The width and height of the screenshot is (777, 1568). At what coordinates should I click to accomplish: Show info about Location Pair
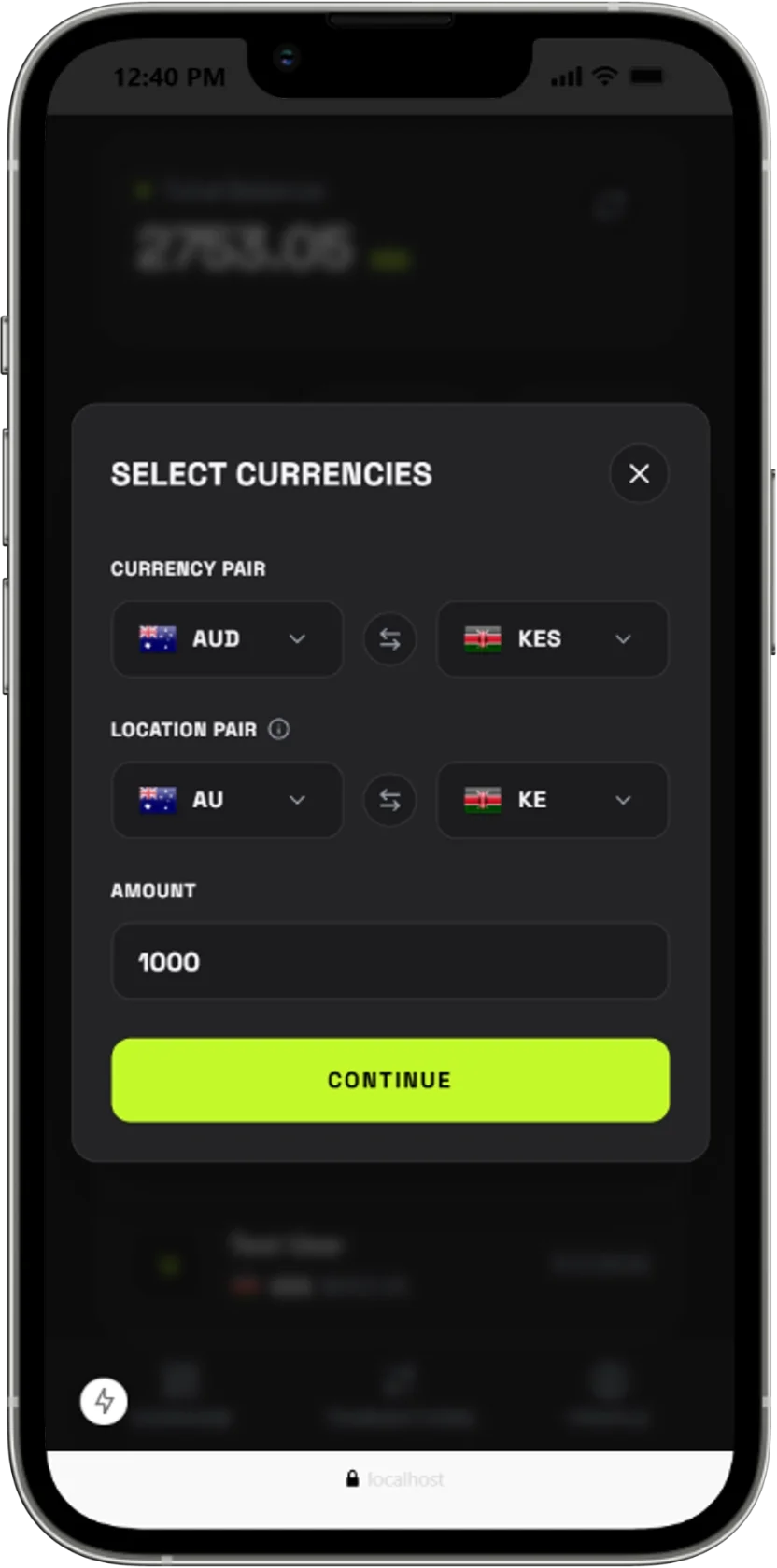278,730
